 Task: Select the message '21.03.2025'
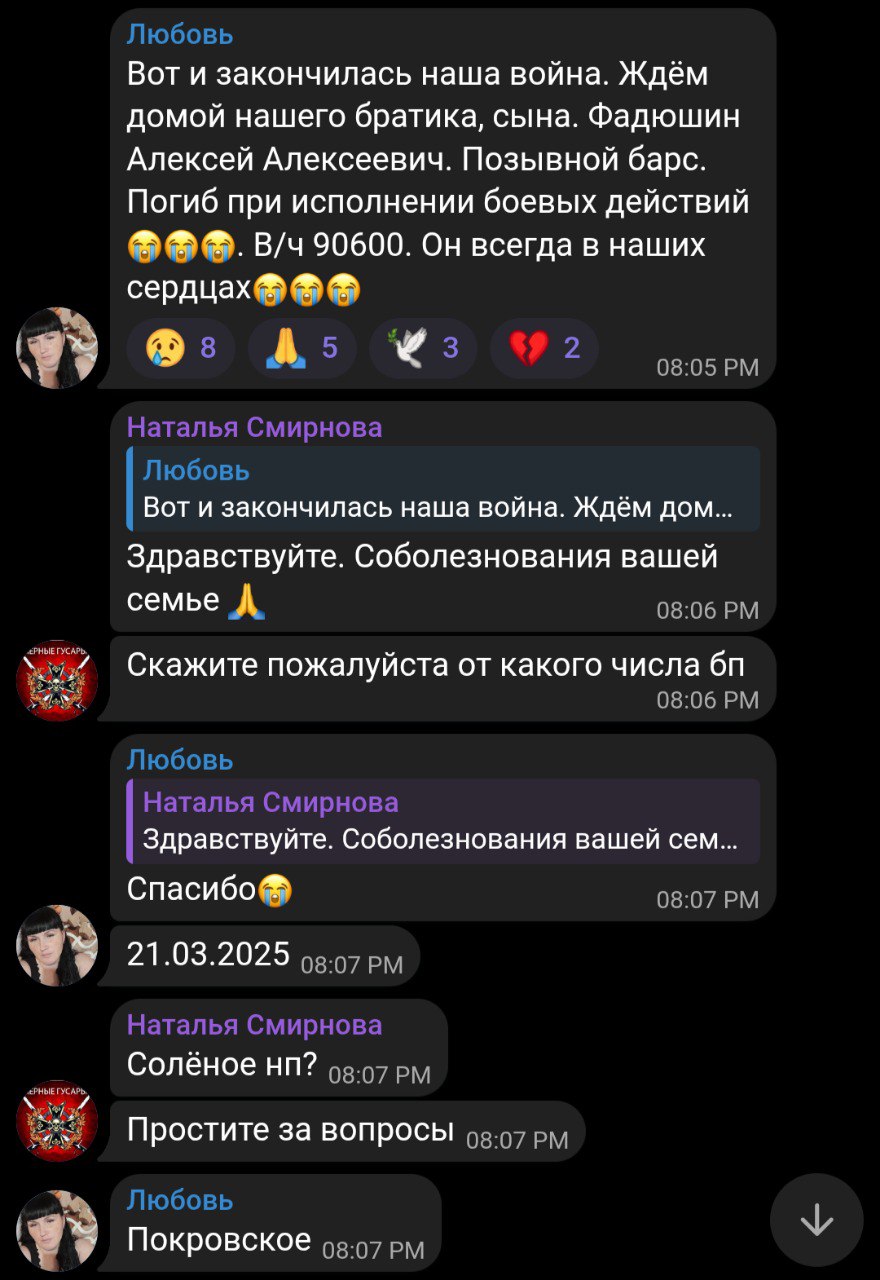coord(206,953)
